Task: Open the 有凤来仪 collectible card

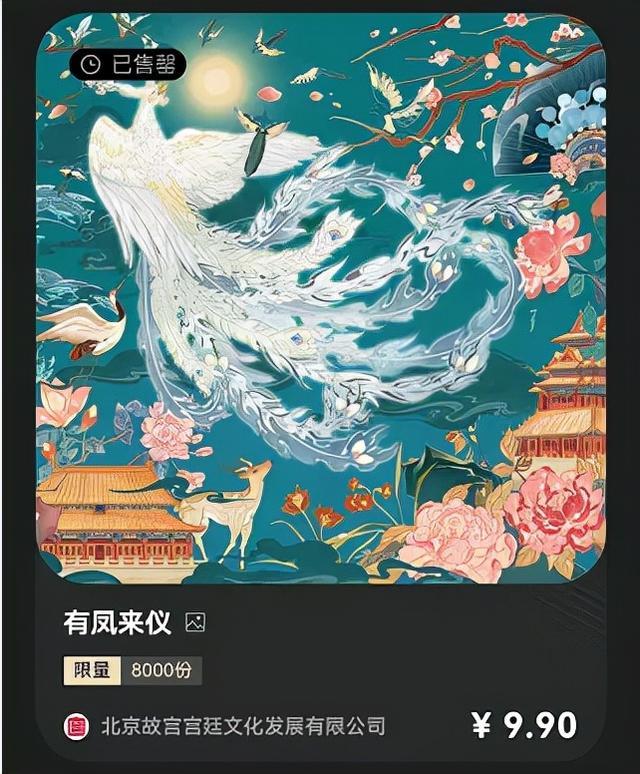Action: click(x=320, y=300)
